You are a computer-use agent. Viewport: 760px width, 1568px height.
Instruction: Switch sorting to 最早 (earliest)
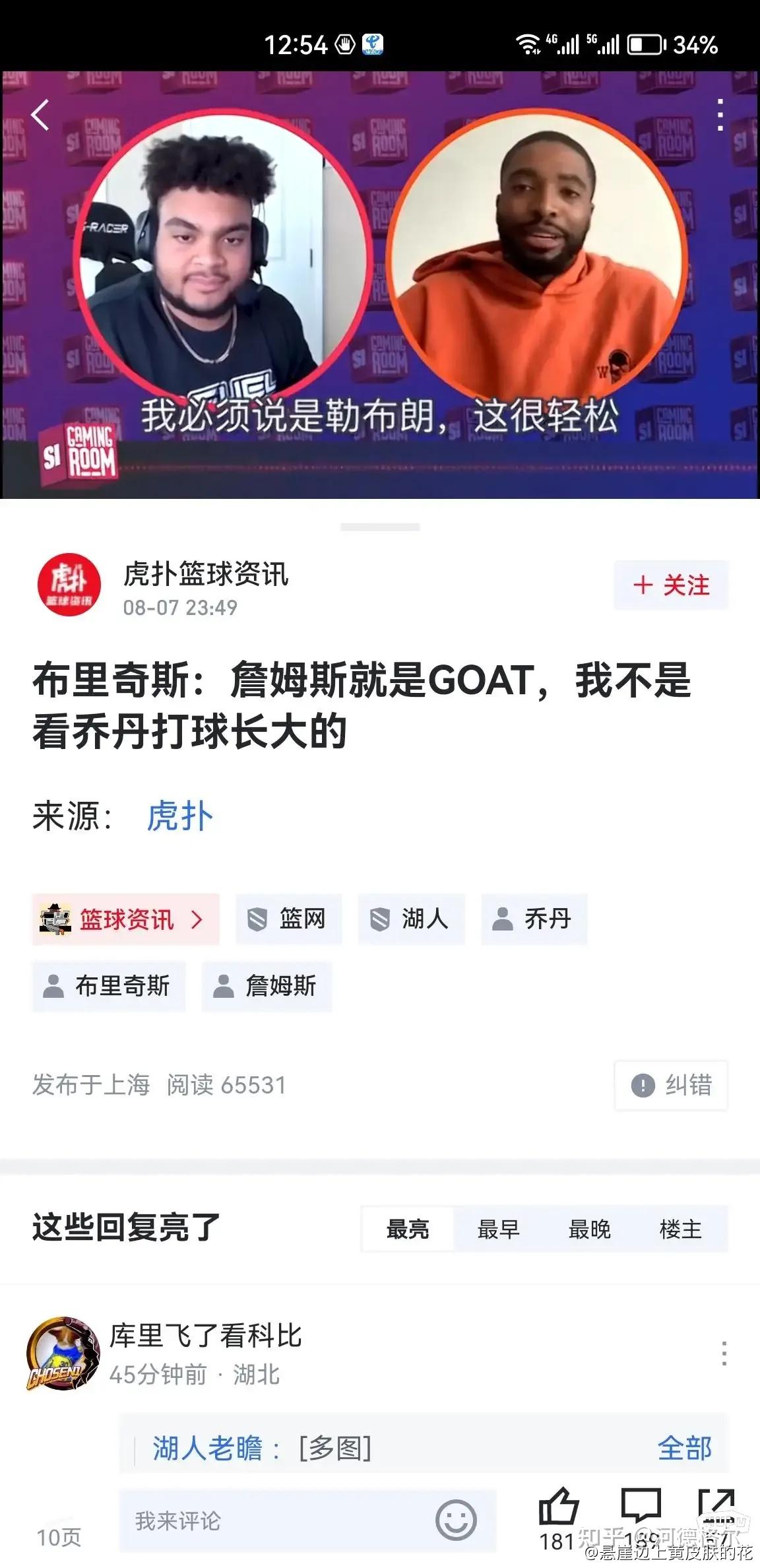click(499, 1229)
